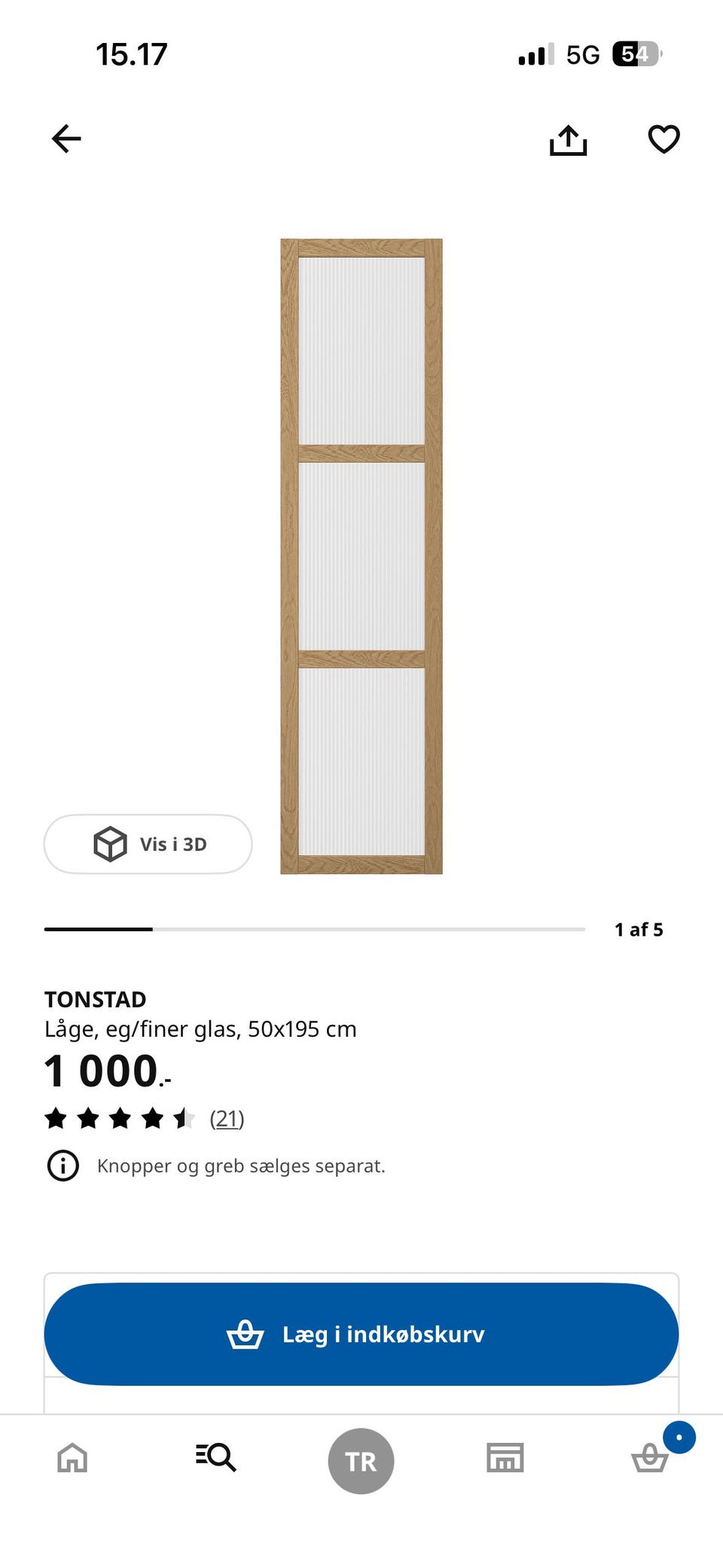Open the shopping basket tab
This screenshot has height=1568, width=723.
coord(650,1457)
